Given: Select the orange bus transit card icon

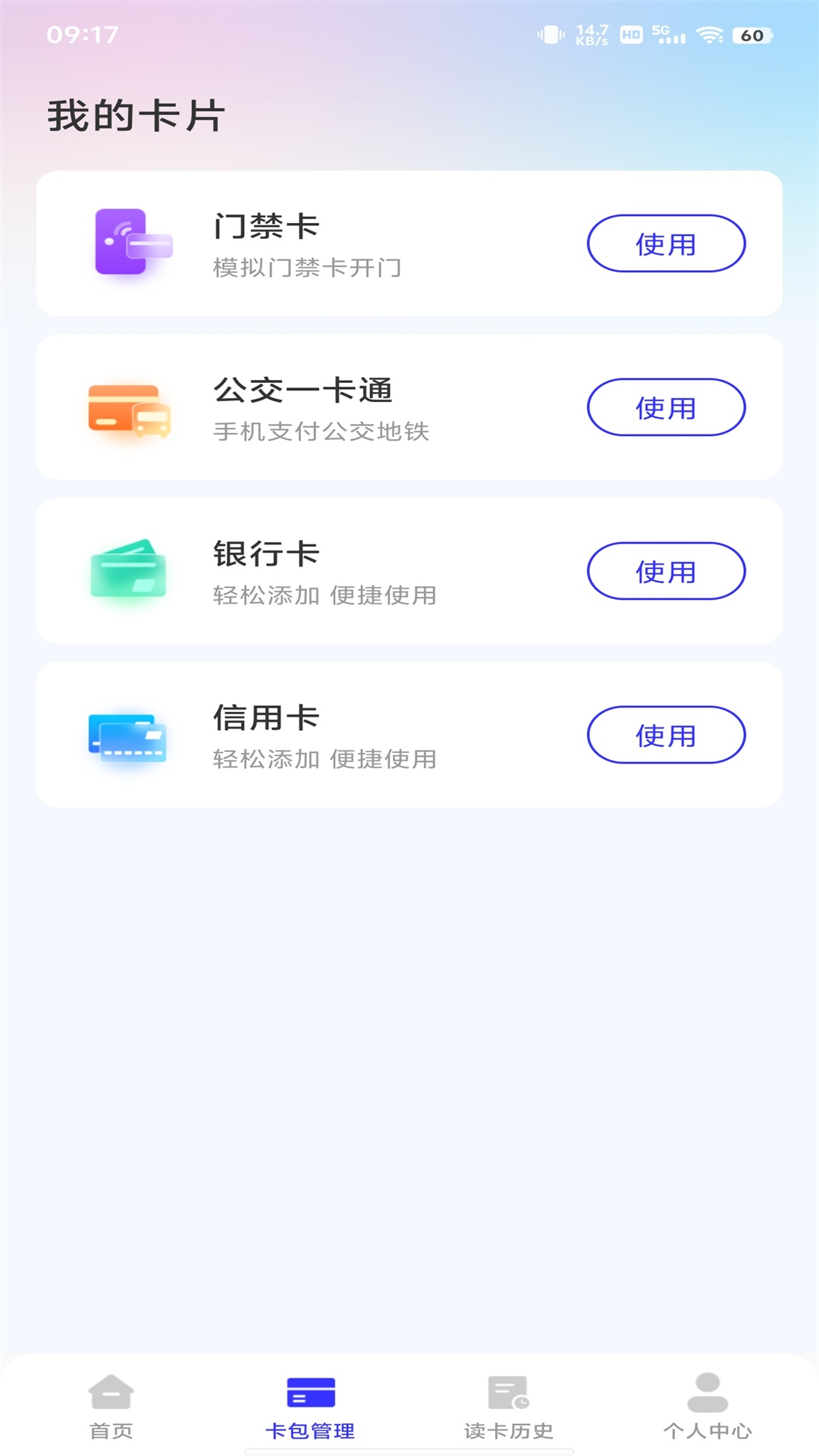Looking at the screenshot, I should [127, 407].
